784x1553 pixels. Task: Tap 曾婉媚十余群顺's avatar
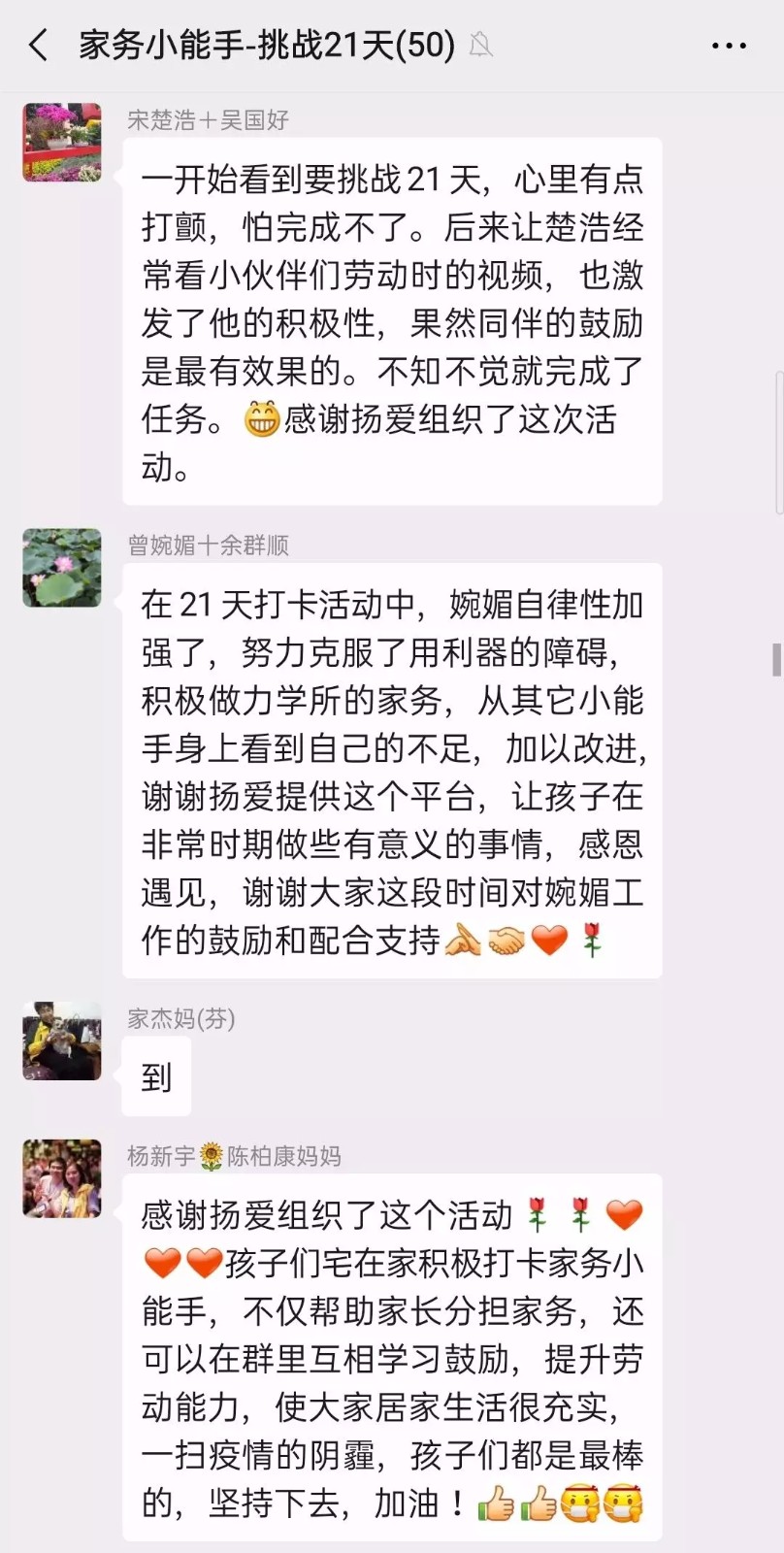(62, 568)
